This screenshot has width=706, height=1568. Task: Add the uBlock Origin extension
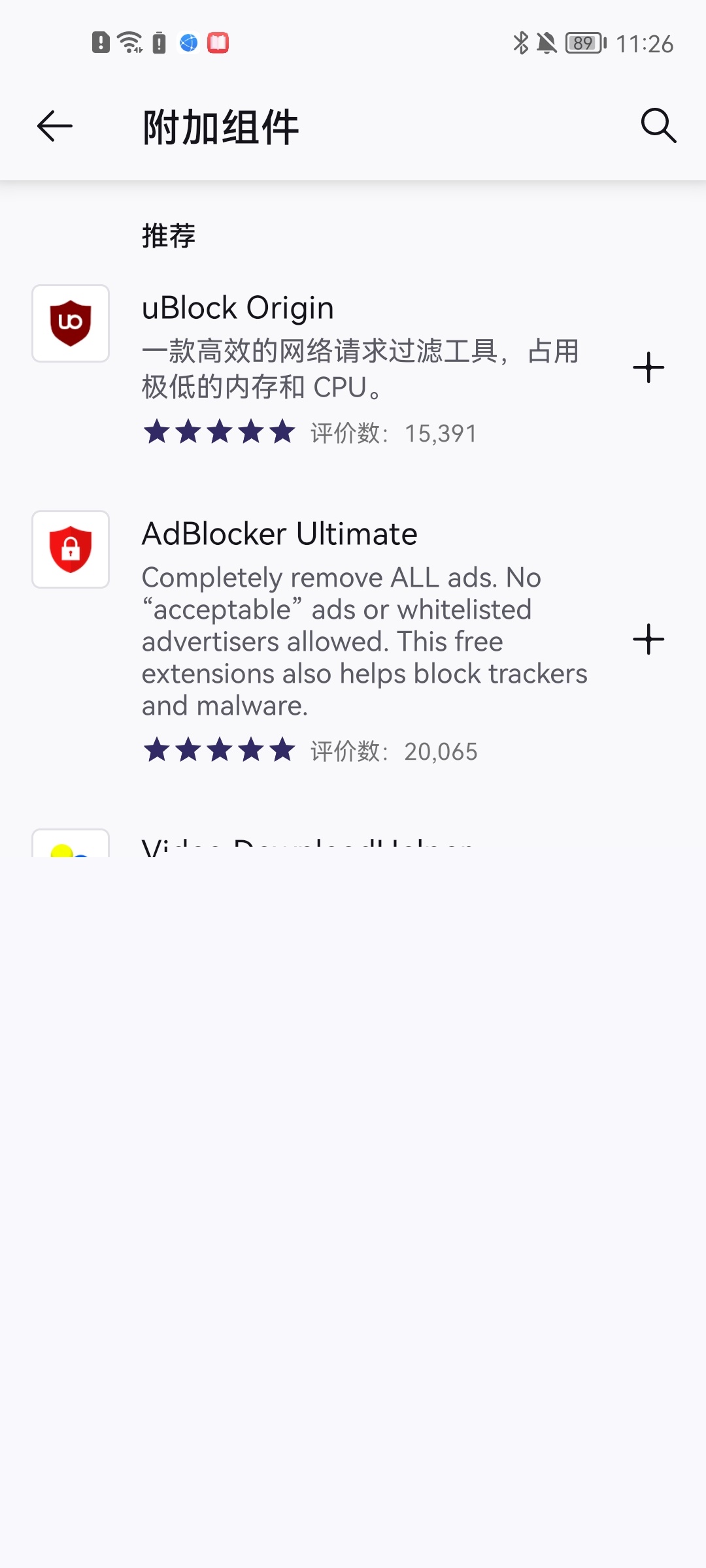pos(648,367)
